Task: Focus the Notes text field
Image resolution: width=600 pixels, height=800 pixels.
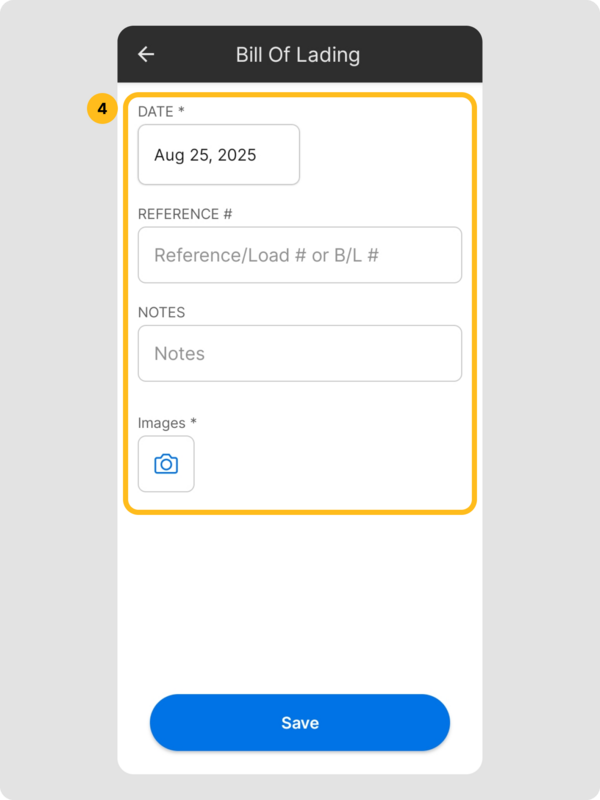Action: [299, 353]
